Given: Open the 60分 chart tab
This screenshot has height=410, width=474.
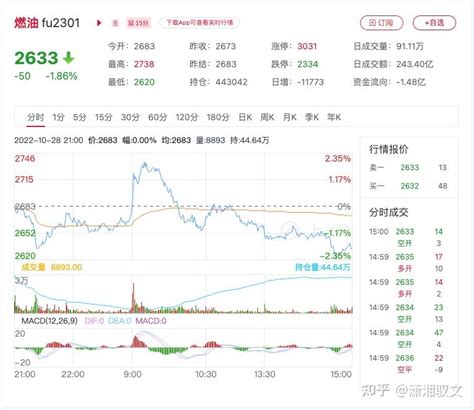Looking at the screenshot, I should [x=157, y=117].
